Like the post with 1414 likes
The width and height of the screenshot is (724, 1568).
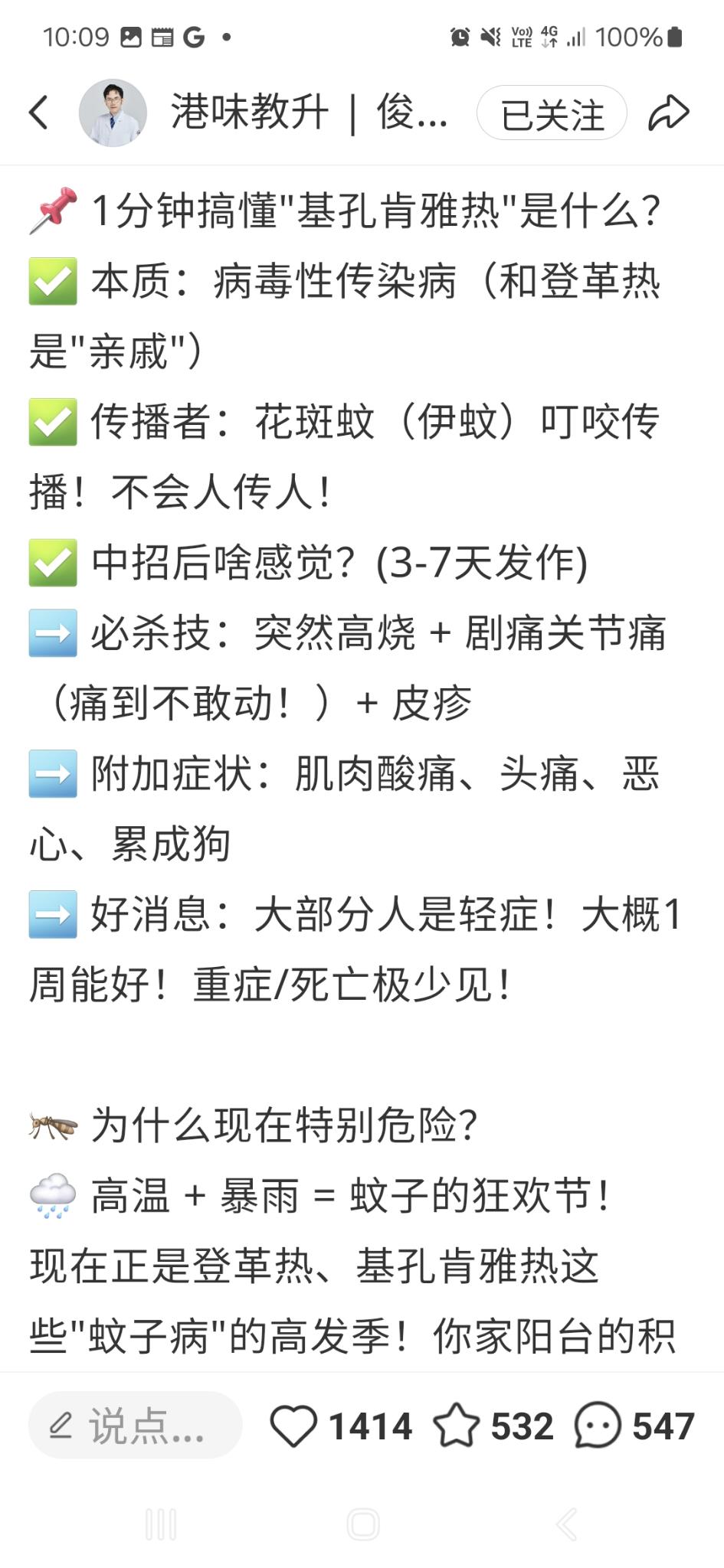(x=293, y=1426)
